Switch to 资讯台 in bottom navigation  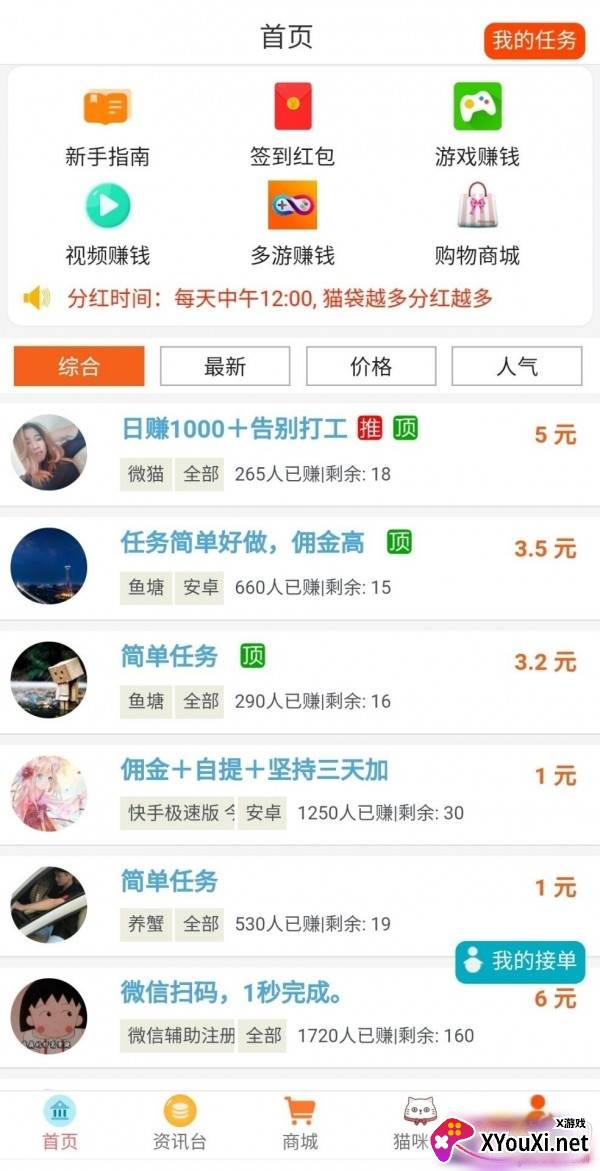tap(179, 1124)
